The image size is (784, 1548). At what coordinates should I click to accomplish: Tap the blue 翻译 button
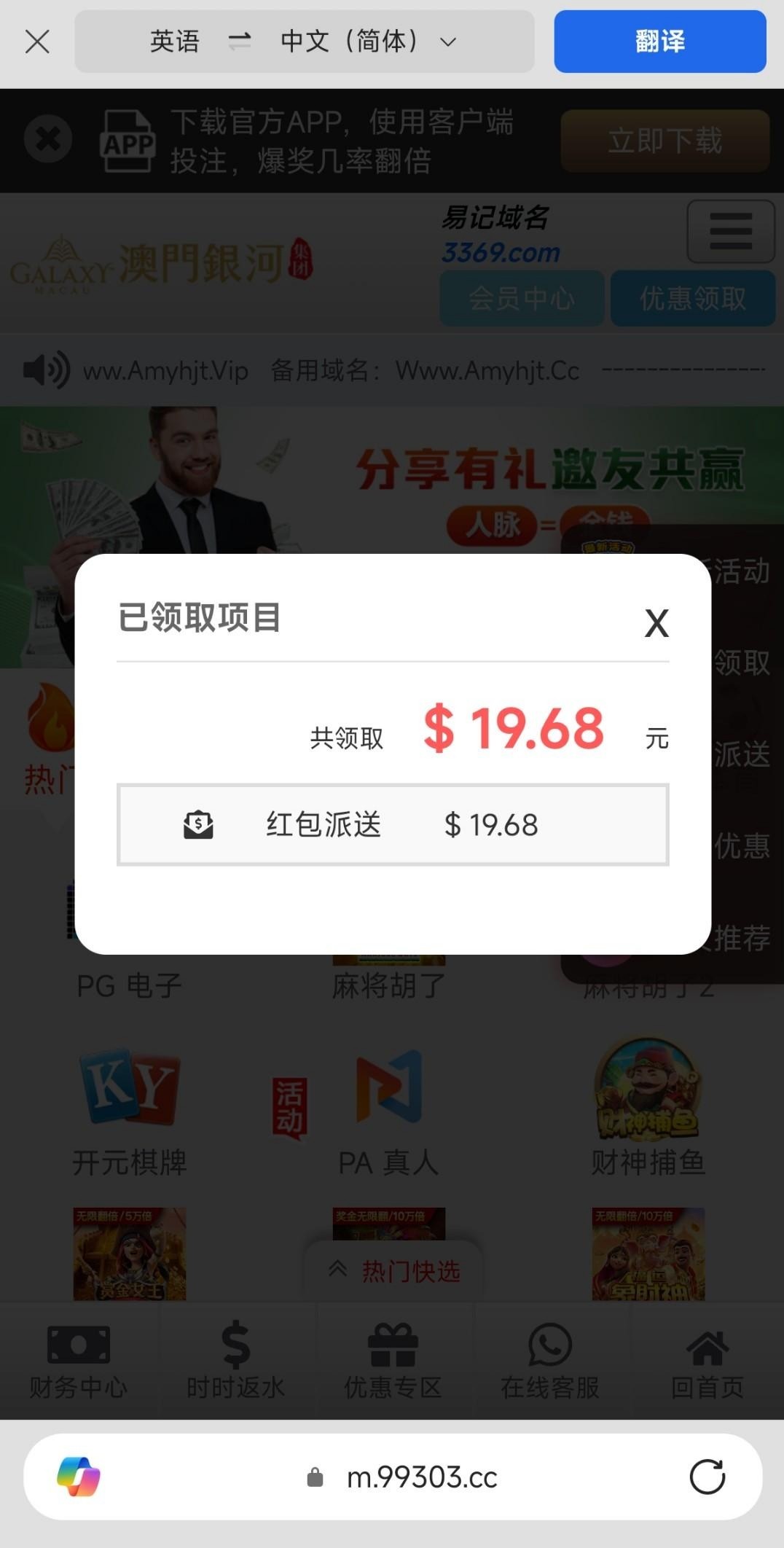coord(659,42)
